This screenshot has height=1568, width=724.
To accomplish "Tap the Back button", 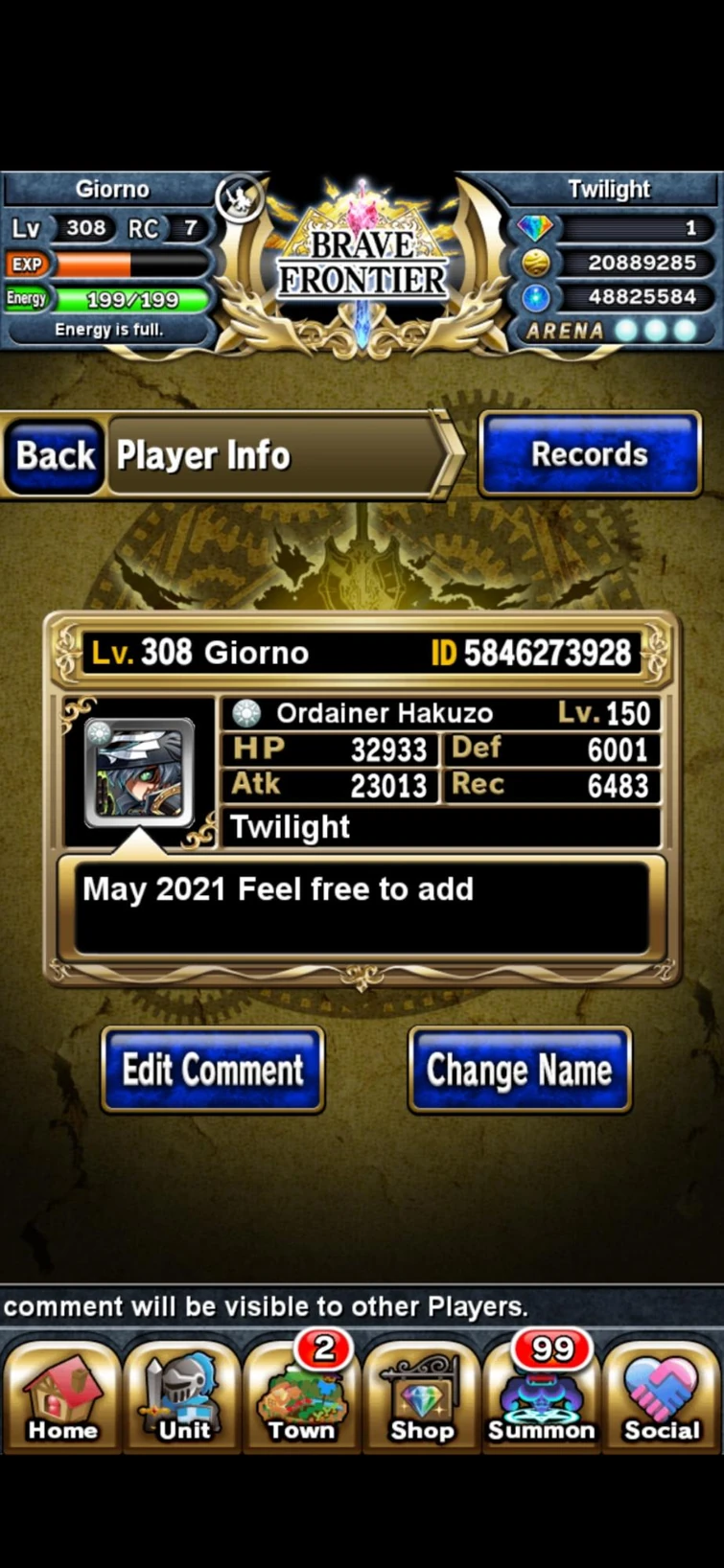I will (56, 456).
